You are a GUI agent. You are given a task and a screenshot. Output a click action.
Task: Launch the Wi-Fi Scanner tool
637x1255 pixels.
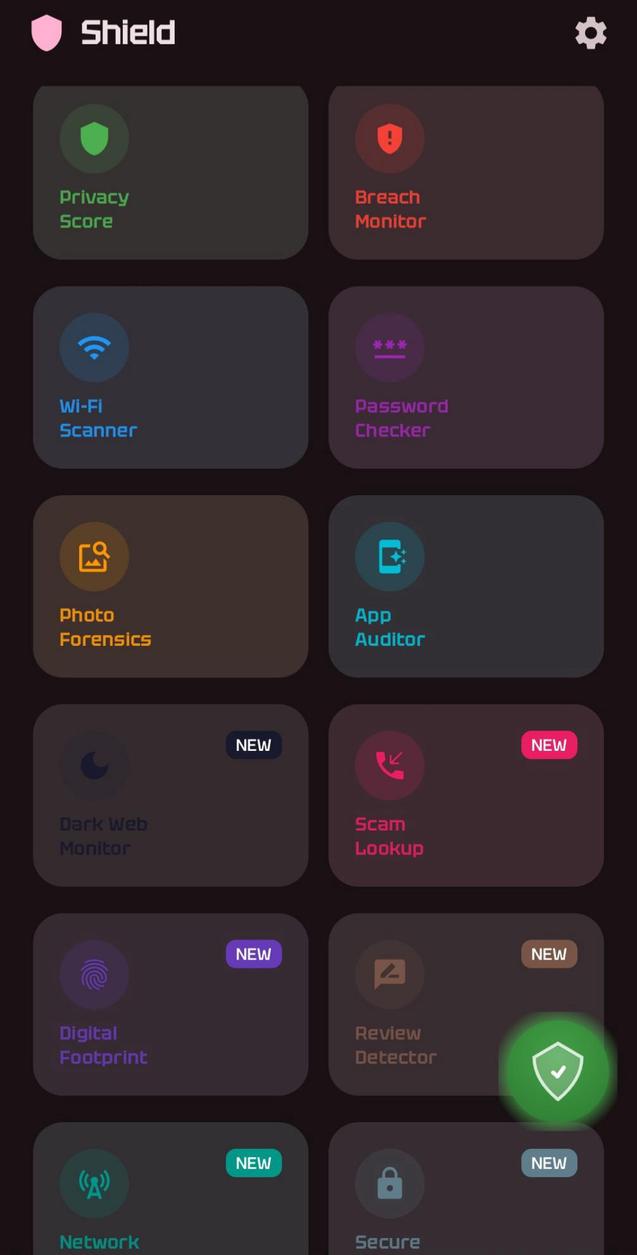(170, 377)
